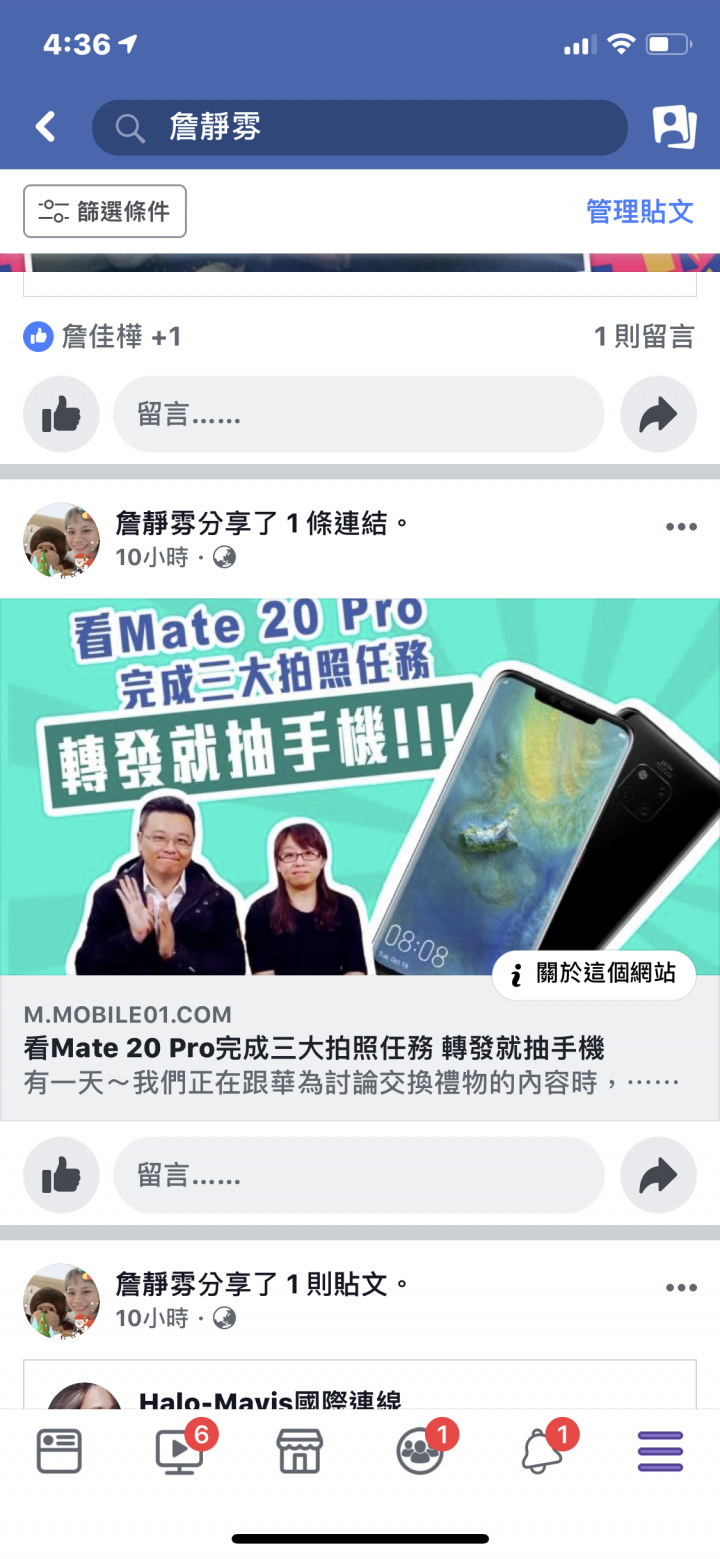Viewport: 720px width, 1559px height.
Task: Open the Watch videos tab
Action: (x=180, y=1451)
